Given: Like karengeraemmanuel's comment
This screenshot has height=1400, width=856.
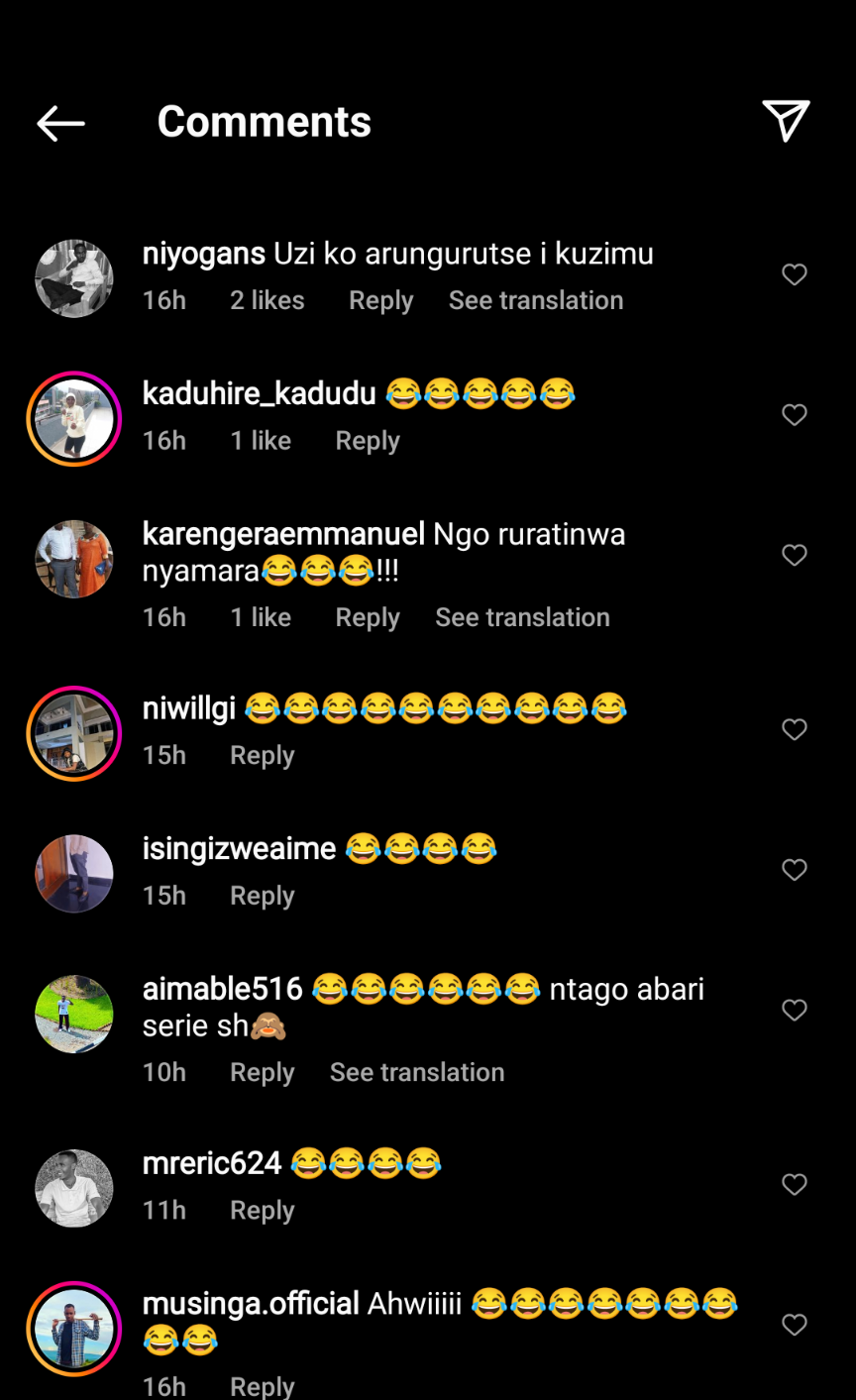Looking at the screenshot, I should pyautogui.click(x=795, y=555).
